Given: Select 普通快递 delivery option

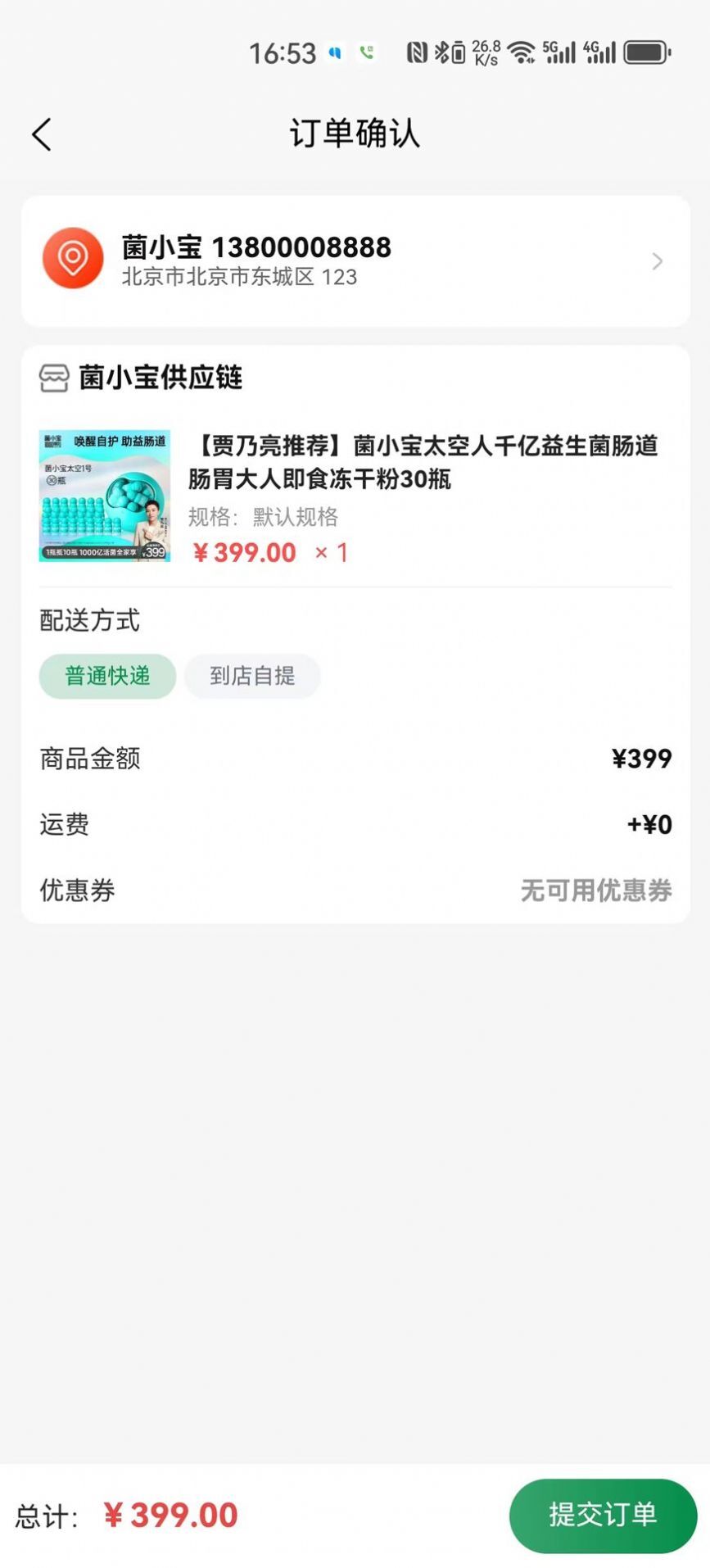Looking at the screenshot, I should tap(107, 676).
